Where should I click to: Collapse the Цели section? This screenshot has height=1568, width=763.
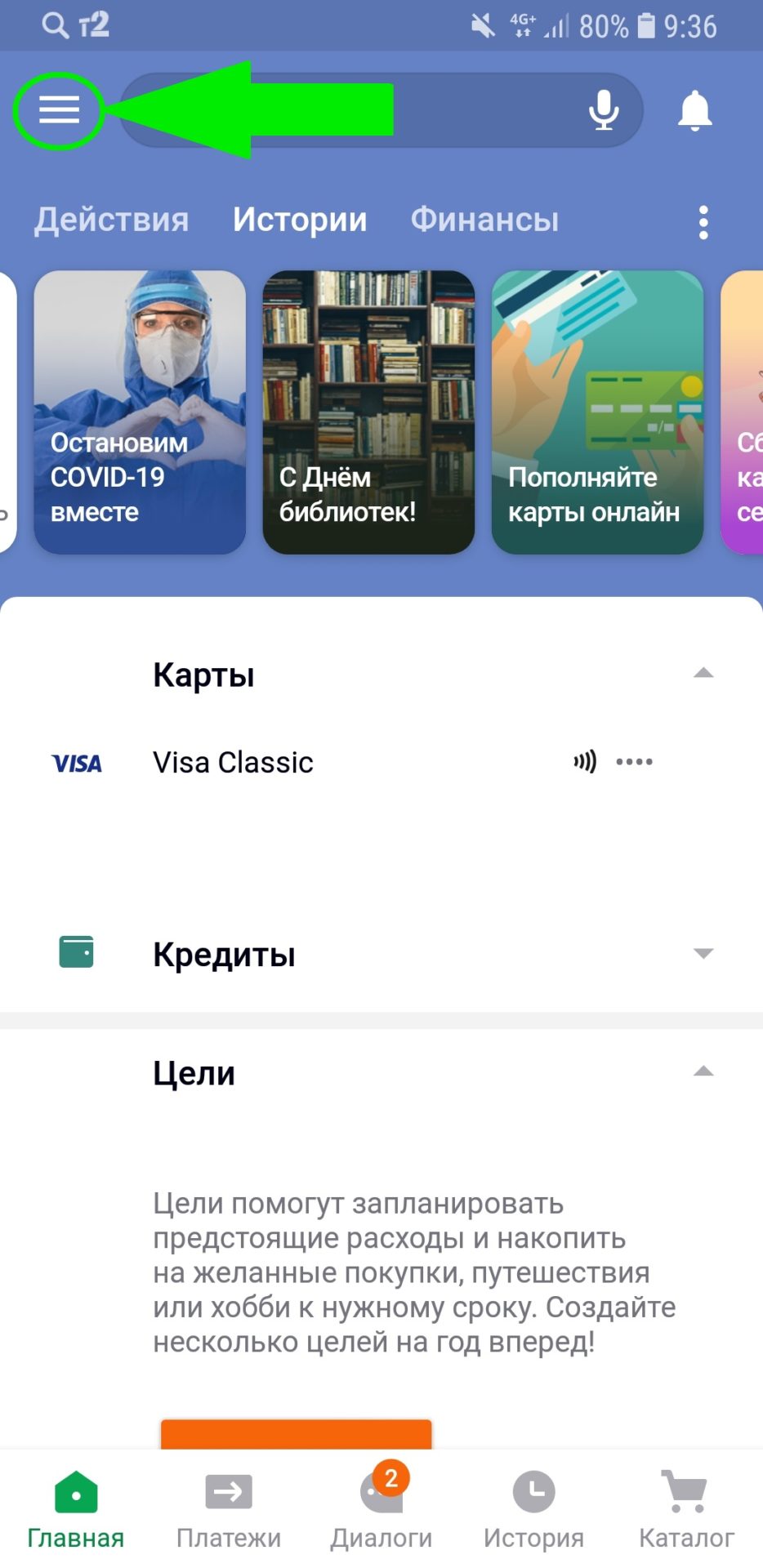tap(703, 1071)
